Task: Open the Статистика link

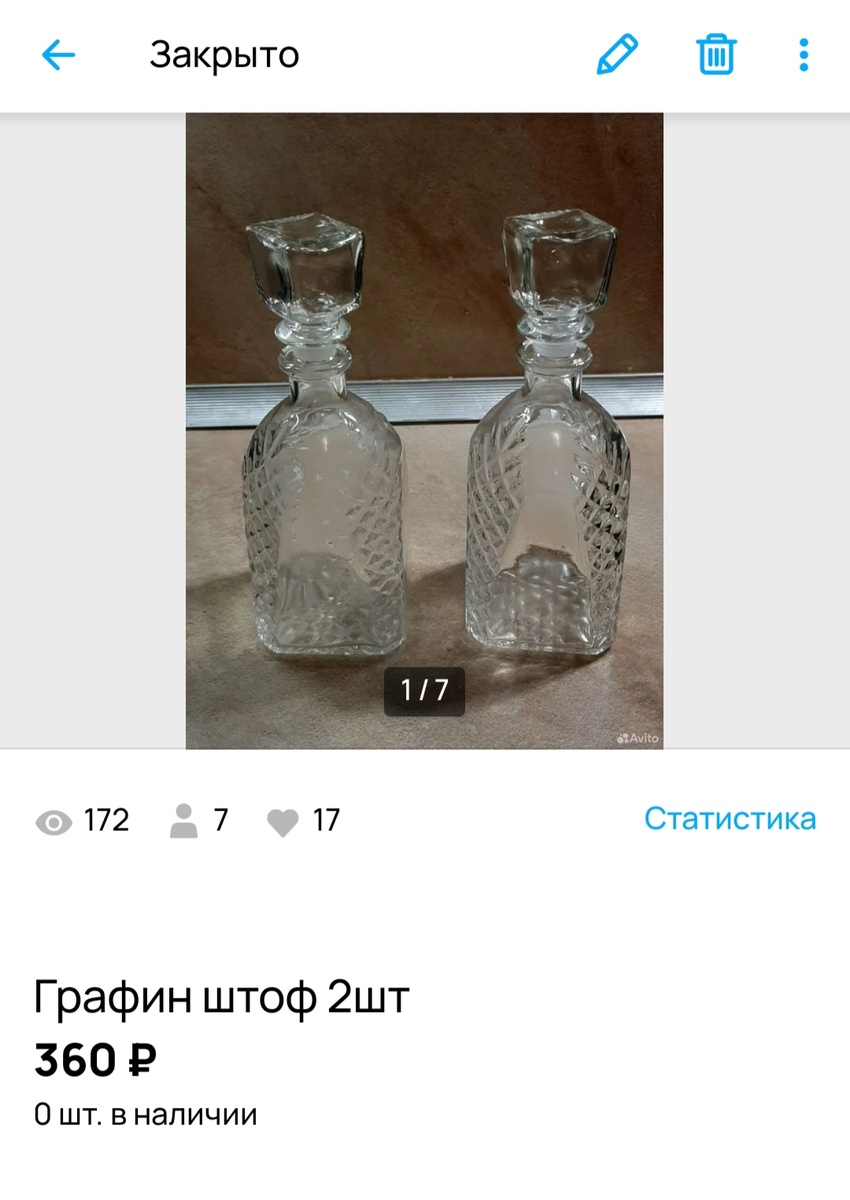Action: (x=729, y=819)
